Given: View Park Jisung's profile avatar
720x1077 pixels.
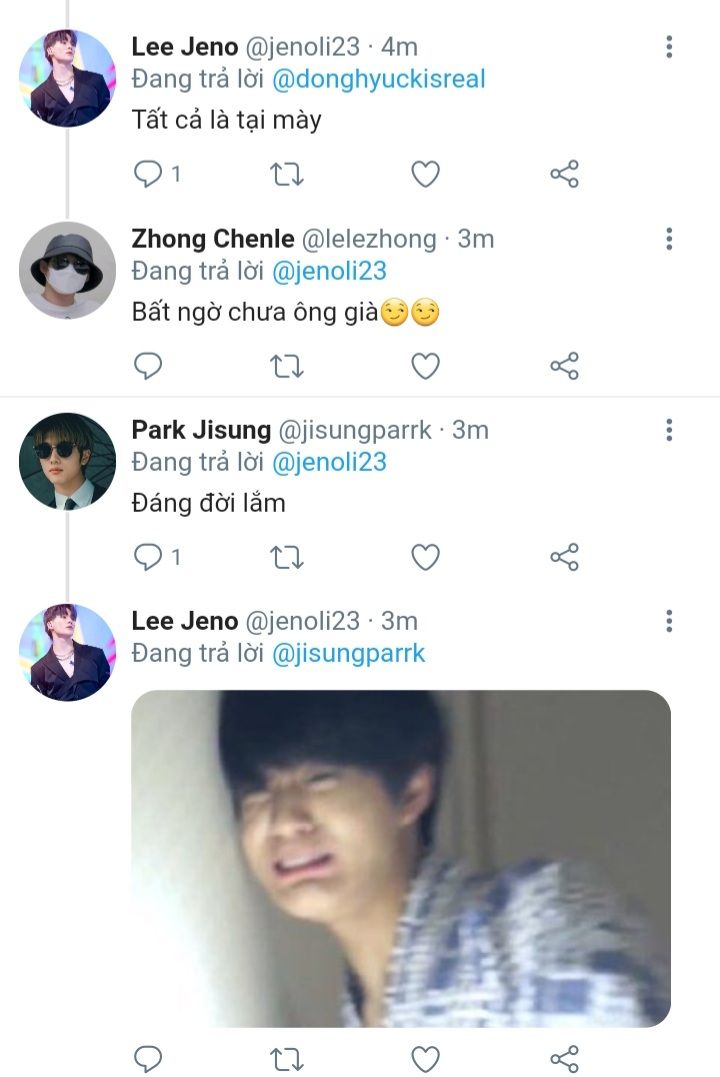Looking at the screenshot, I should click(67, 461).
